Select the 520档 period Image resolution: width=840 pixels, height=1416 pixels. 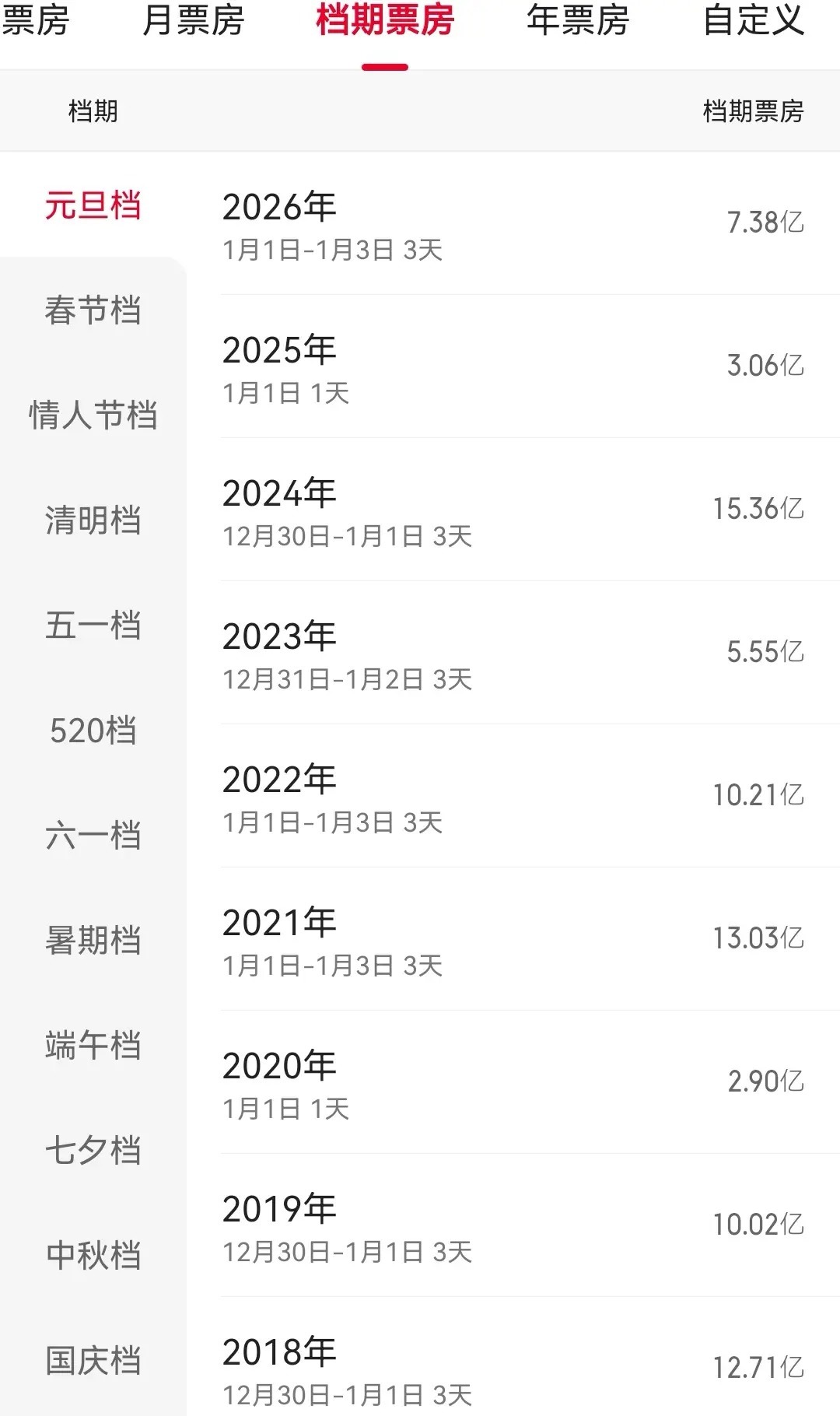(x=93, y=731)
